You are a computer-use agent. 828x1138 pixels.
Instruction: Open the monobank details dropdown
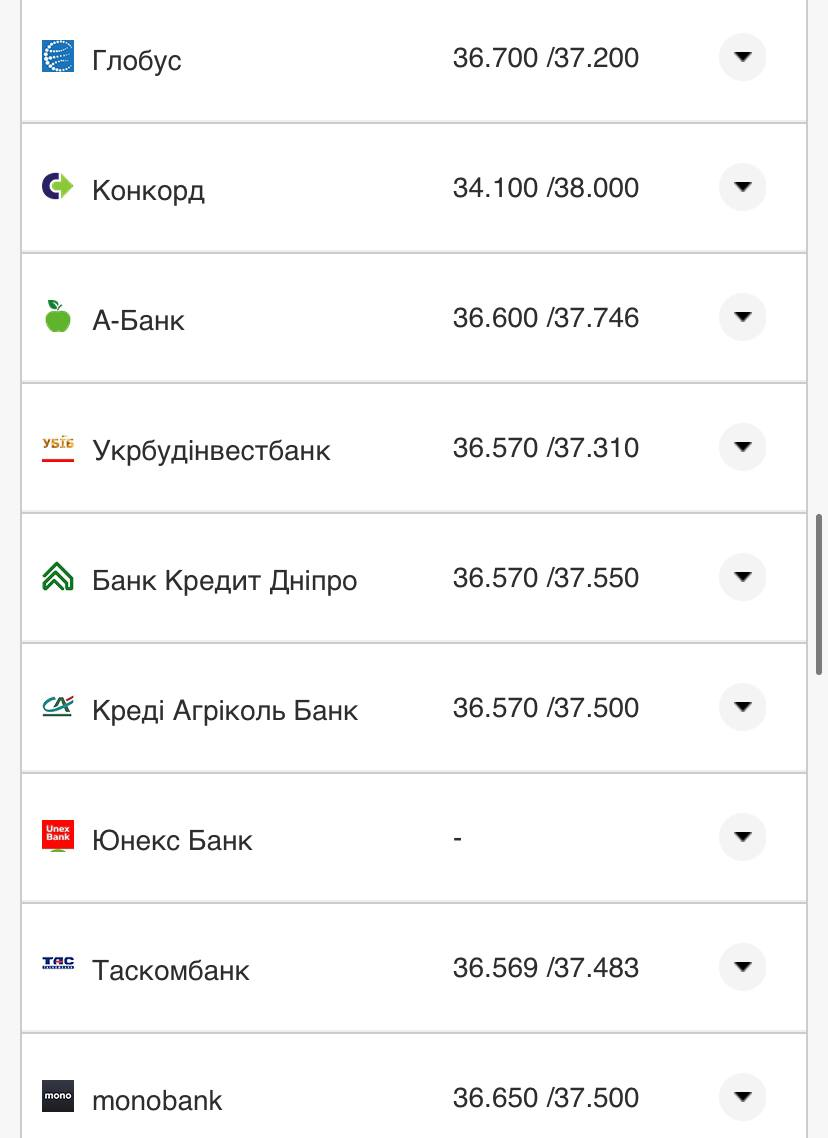pyautogui.click(x=742, y=1097)
